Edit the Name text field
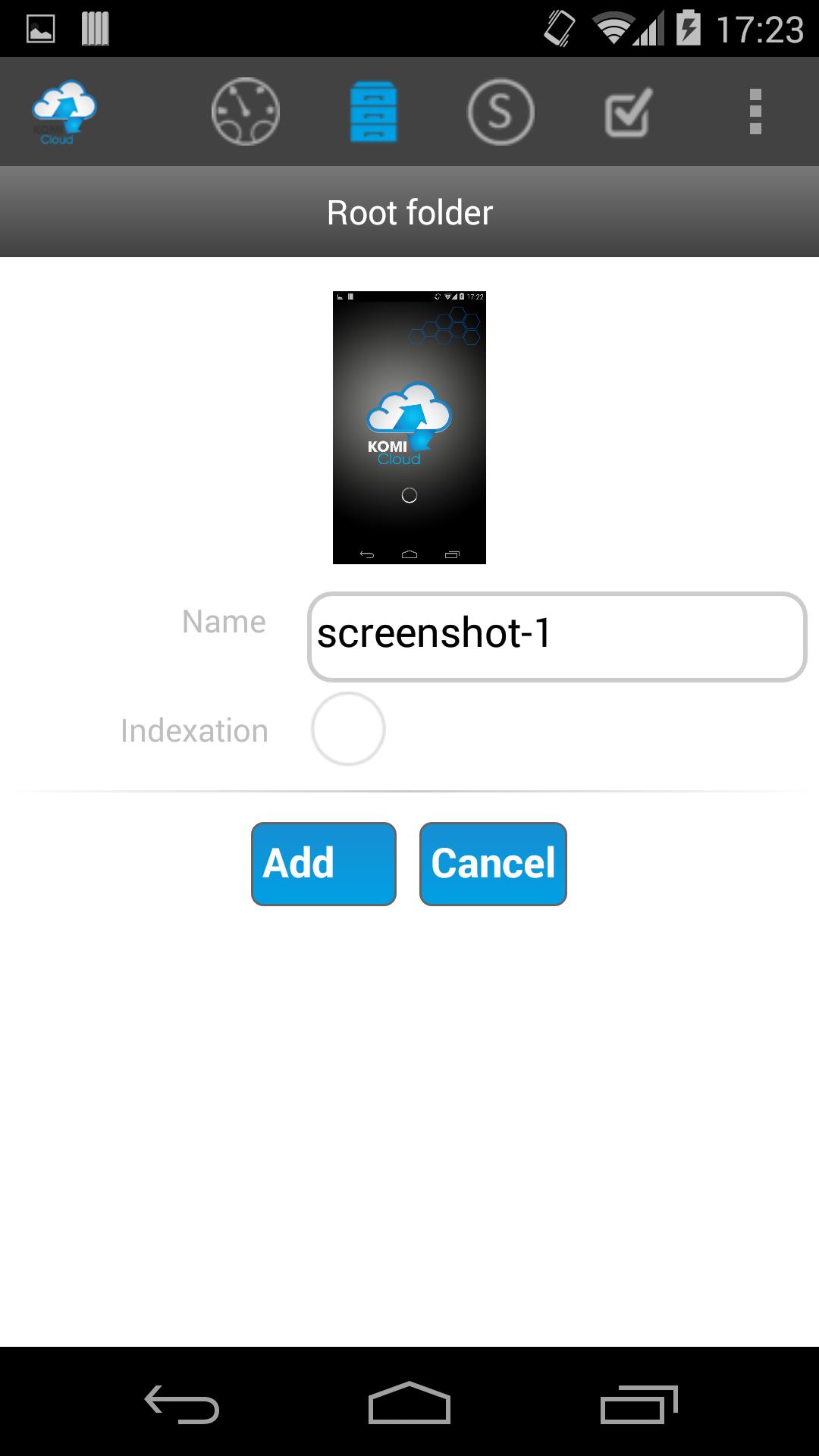Viewport: 819px width, 1456px height. tap(557, 636)
